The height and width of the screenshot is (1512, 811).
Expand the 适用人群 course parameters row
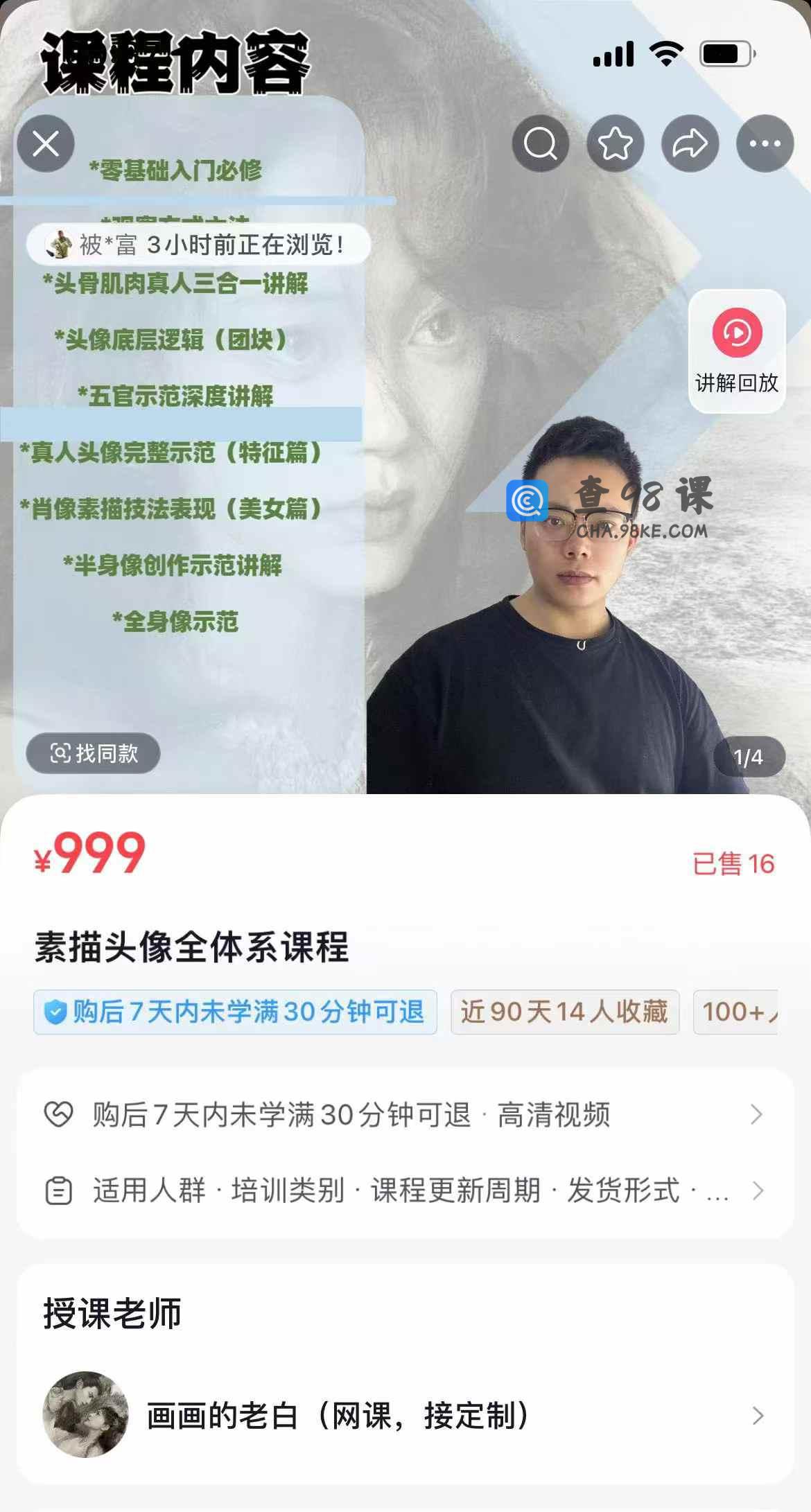pyautogui.click(x=405, y=1191)
